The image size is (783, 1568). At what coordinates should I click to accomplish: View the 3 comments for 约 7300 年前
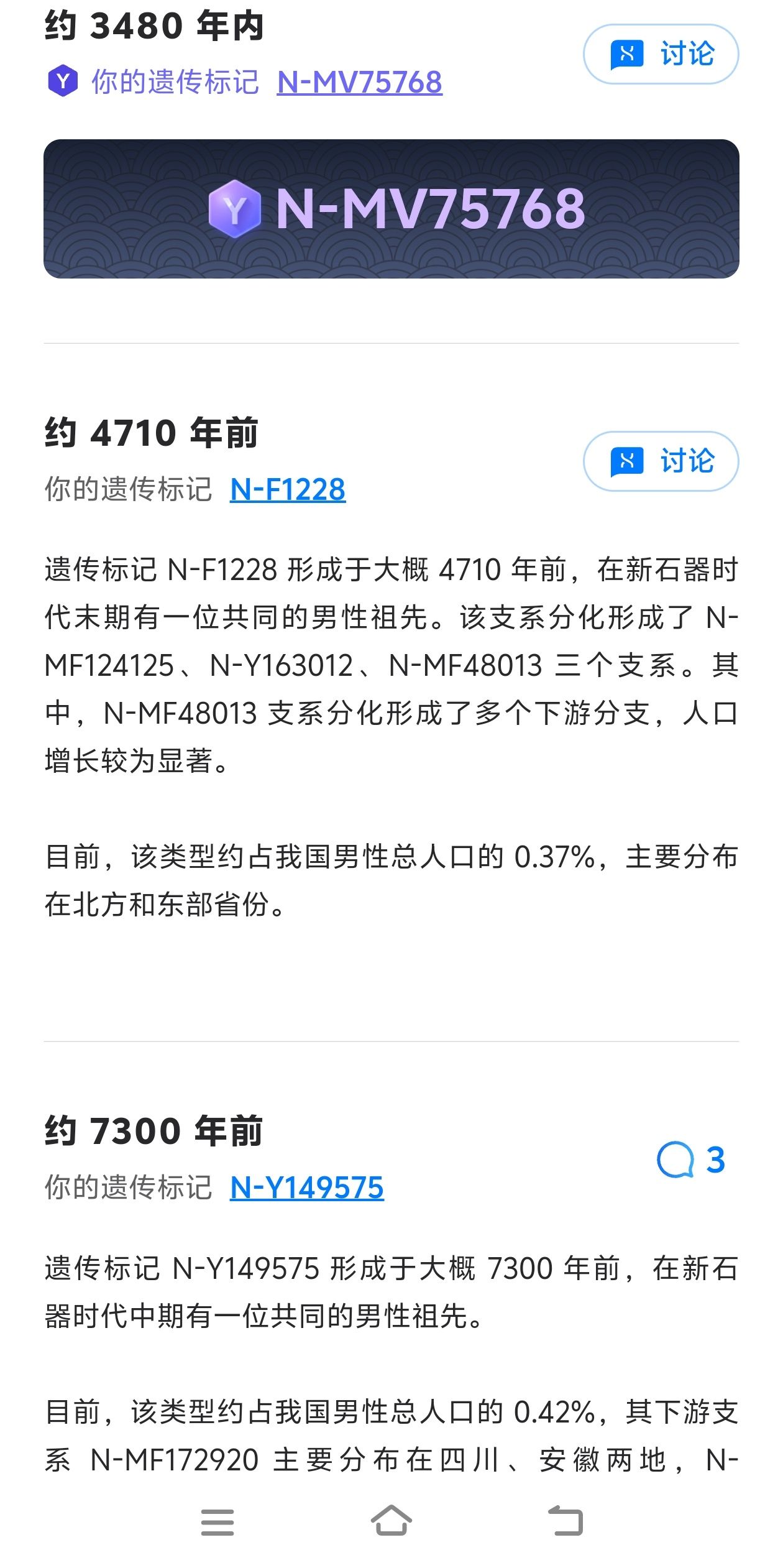point(691,1160)
